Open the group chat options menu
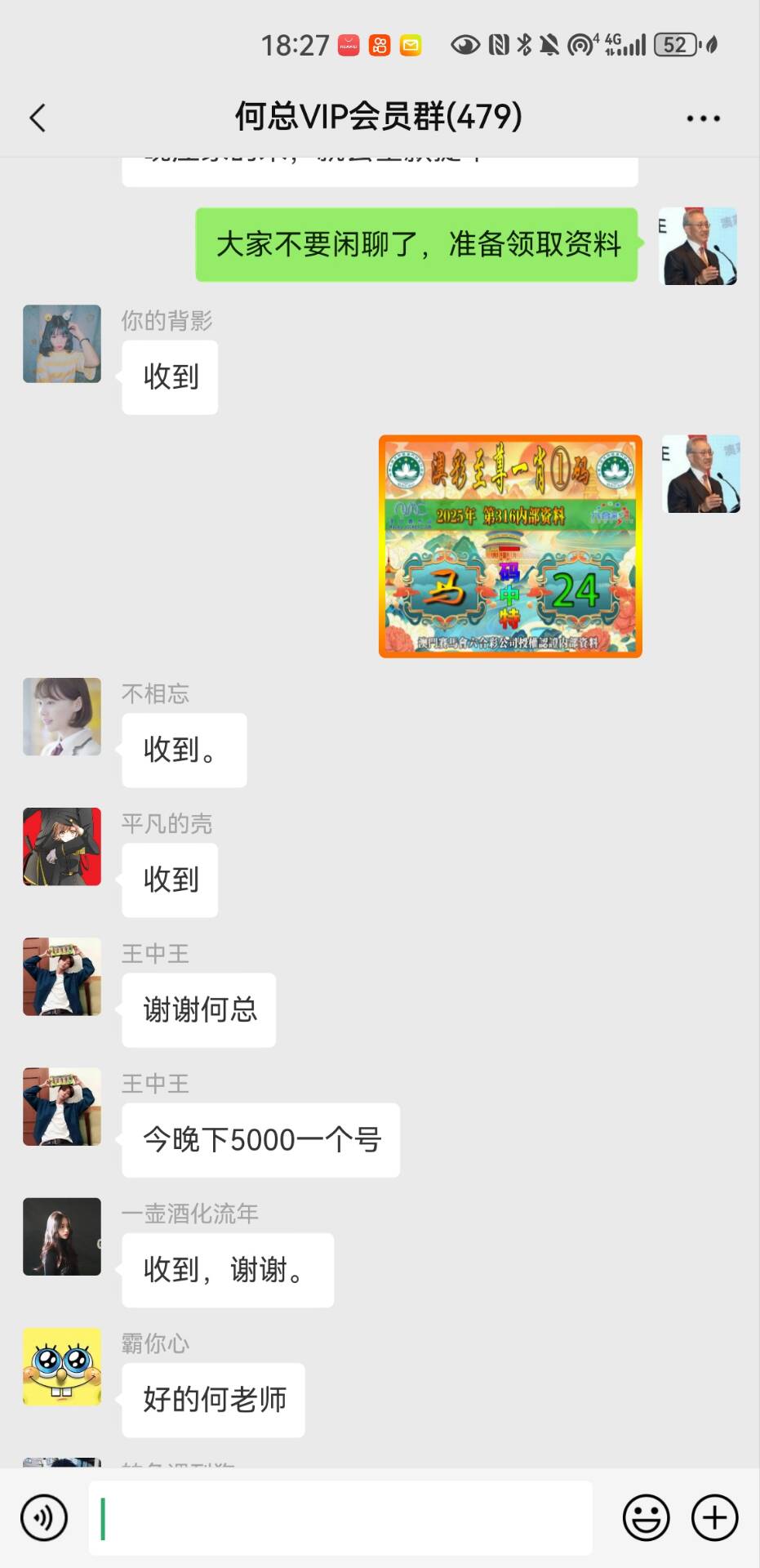 (x=703, y=118)
